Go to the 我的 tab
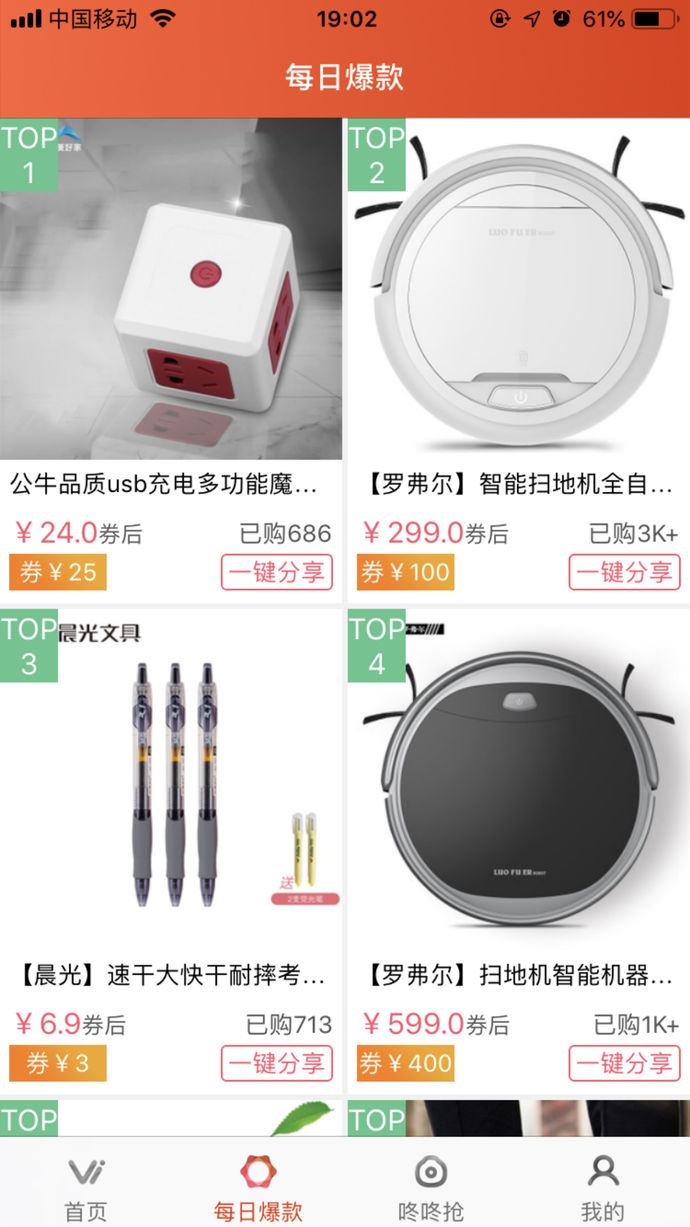The width and height of the screenshot is (690, 1227). point(603,1188)
